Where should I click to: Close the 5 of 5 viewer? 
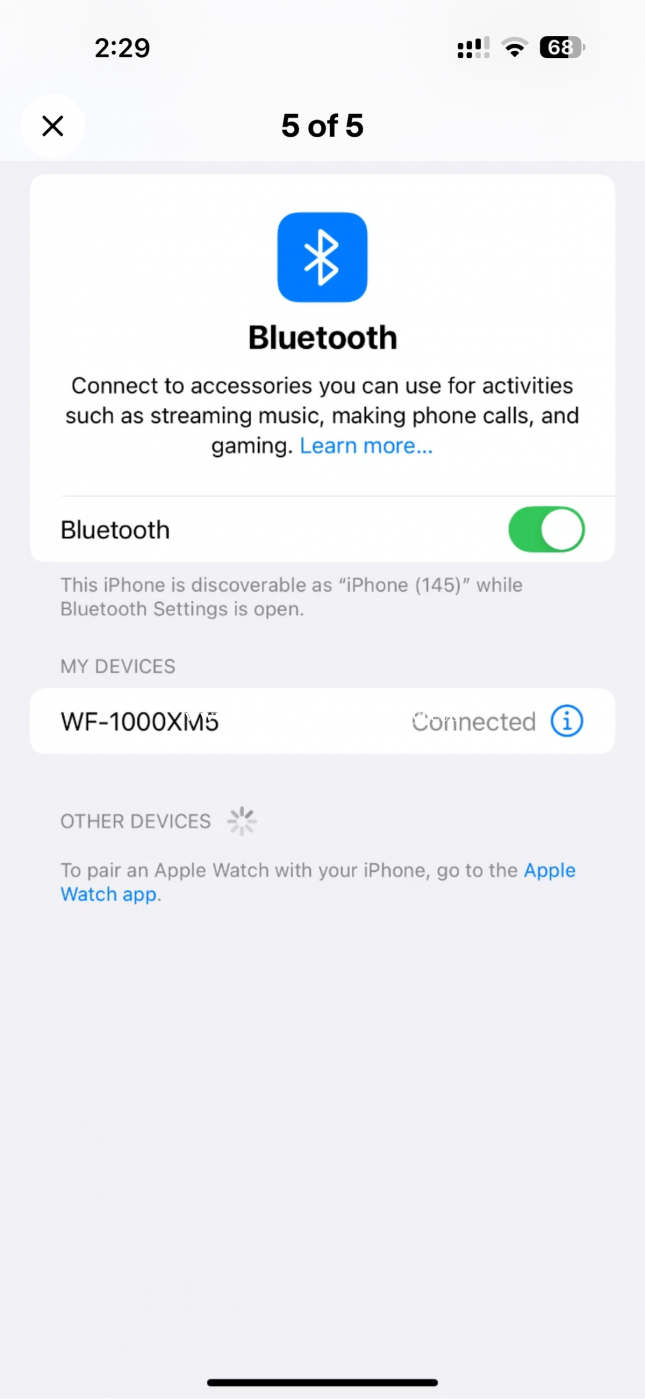52,126
